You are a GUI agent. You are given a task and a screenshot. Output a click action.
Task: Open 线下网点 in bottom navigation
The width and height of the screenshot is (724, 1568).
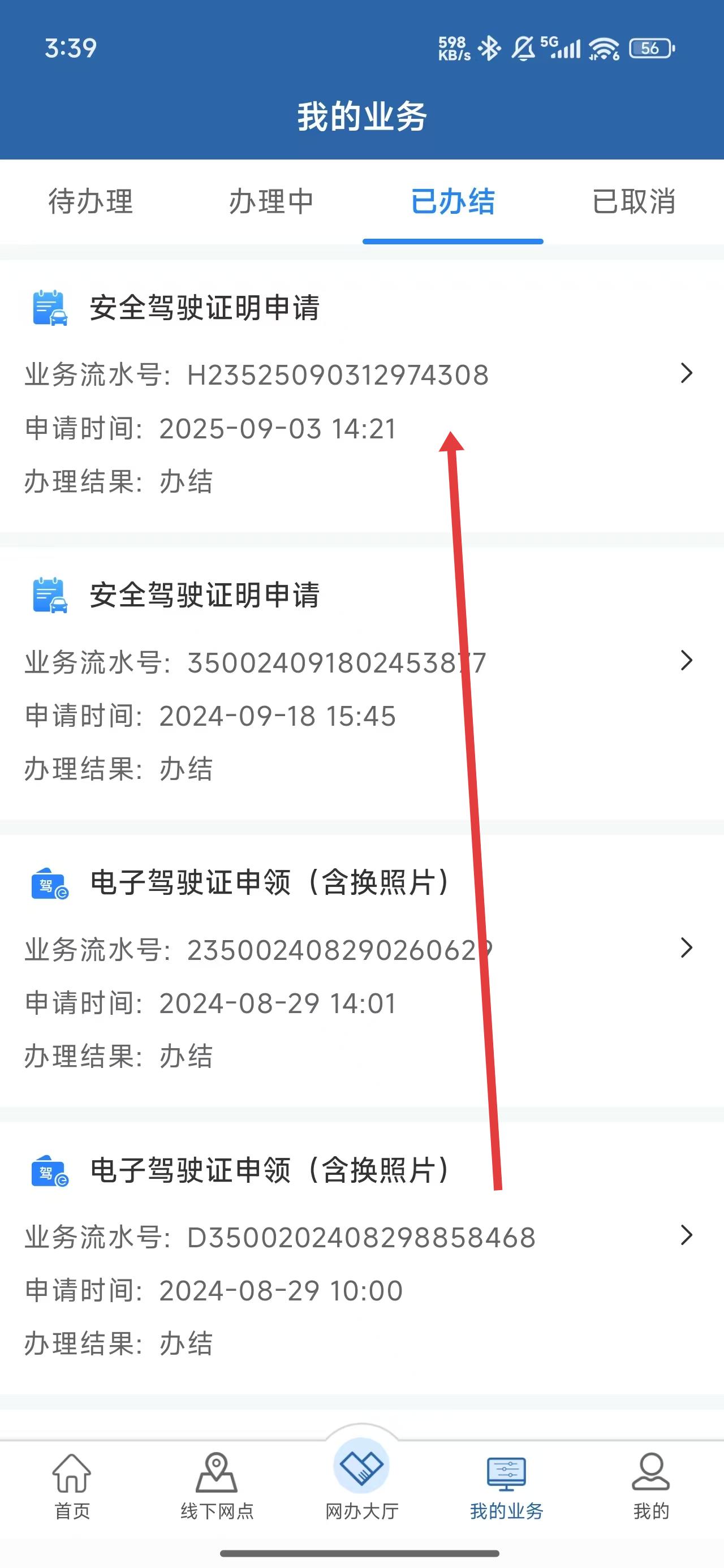coord(217,1487)
